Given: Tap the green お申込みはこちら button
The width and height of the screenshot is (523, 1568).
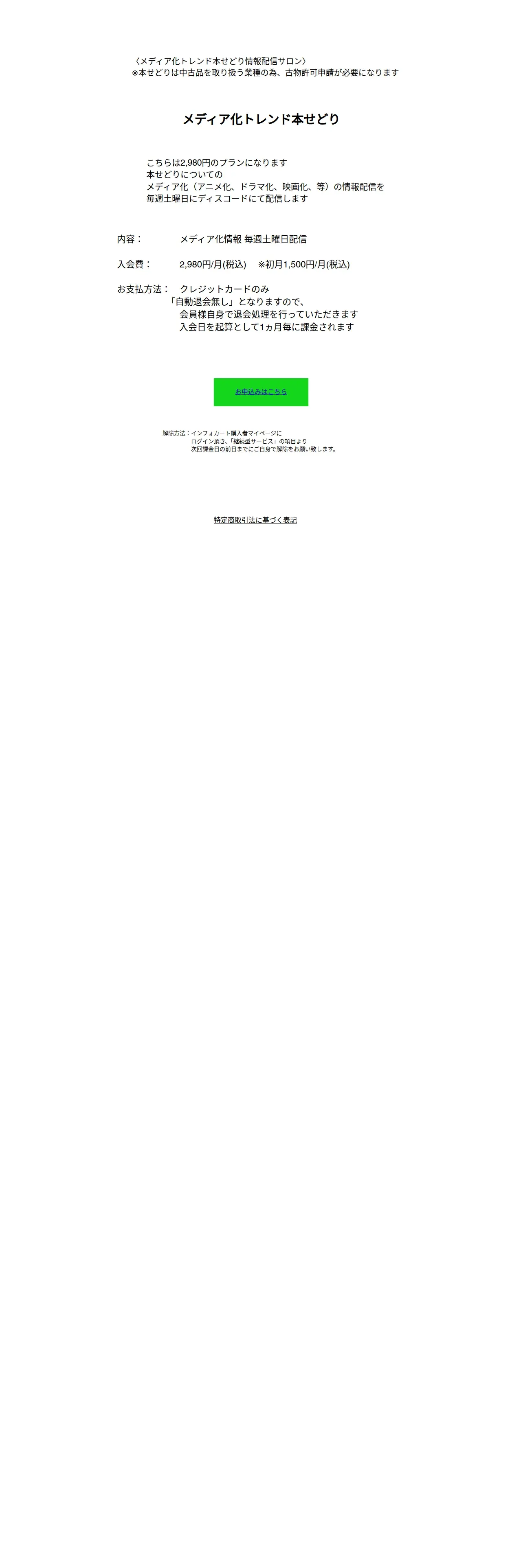Looking at the screenshot, I should pyautogui.click(x=261, y=392).
